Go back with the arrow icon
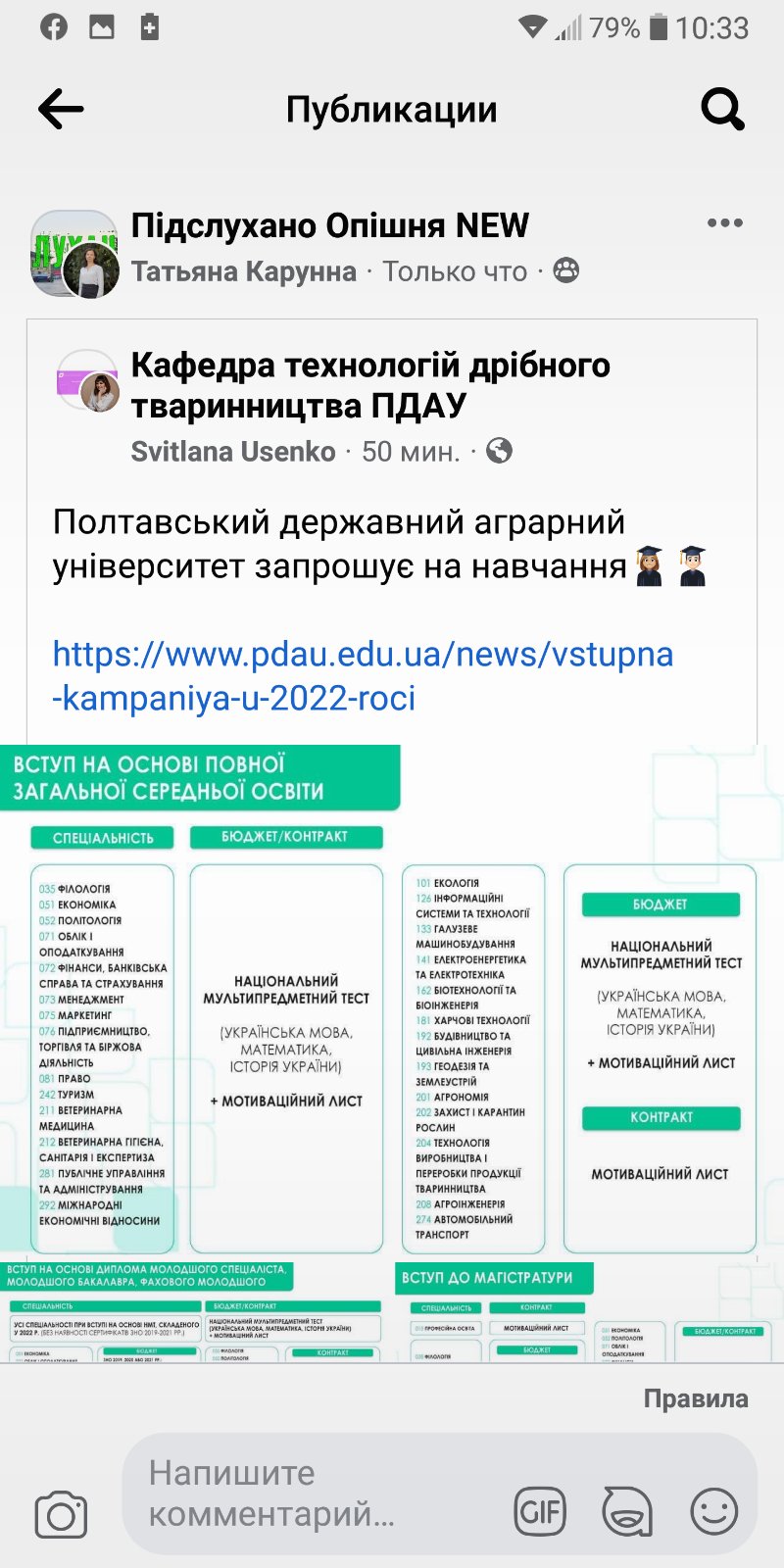The width and height of the screenshot is (784, 1568). [61, 109]
